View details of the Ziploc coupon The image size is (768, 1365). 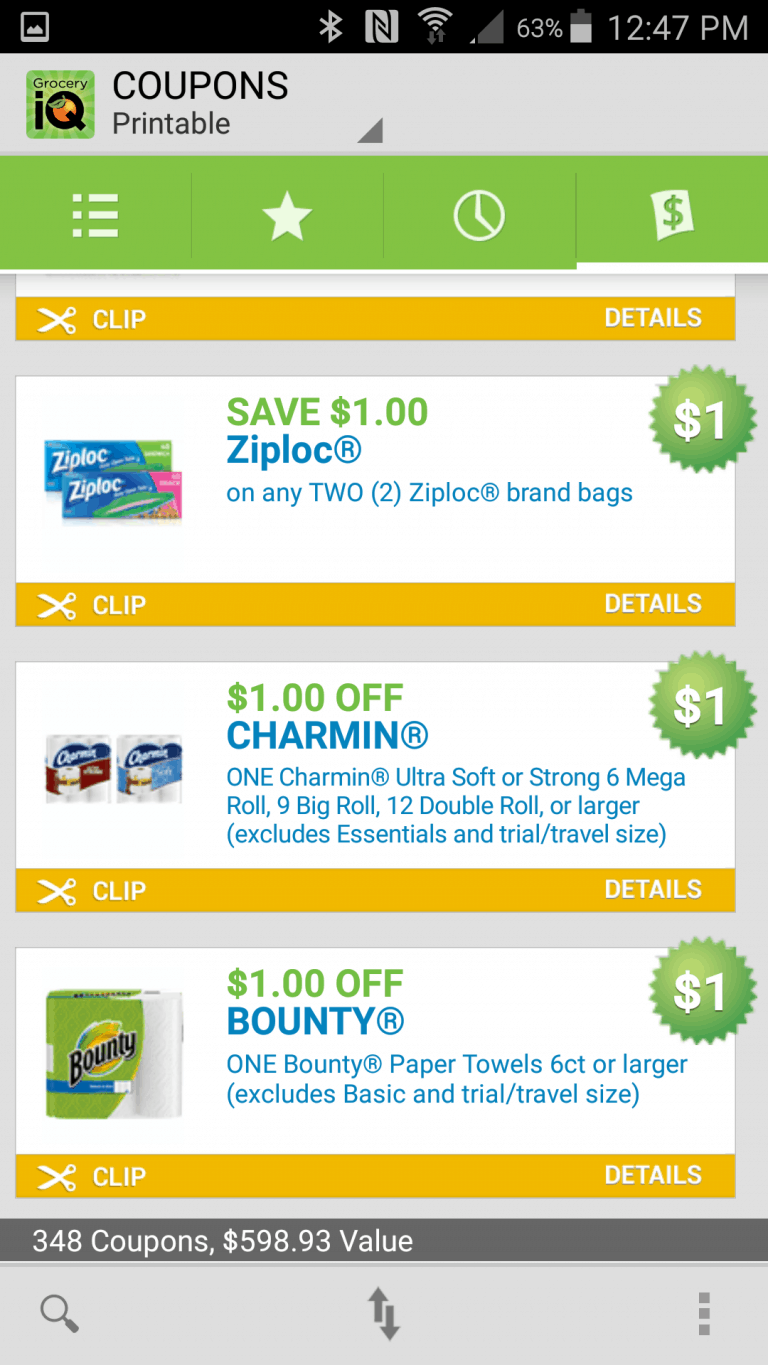tap(653, 604)
